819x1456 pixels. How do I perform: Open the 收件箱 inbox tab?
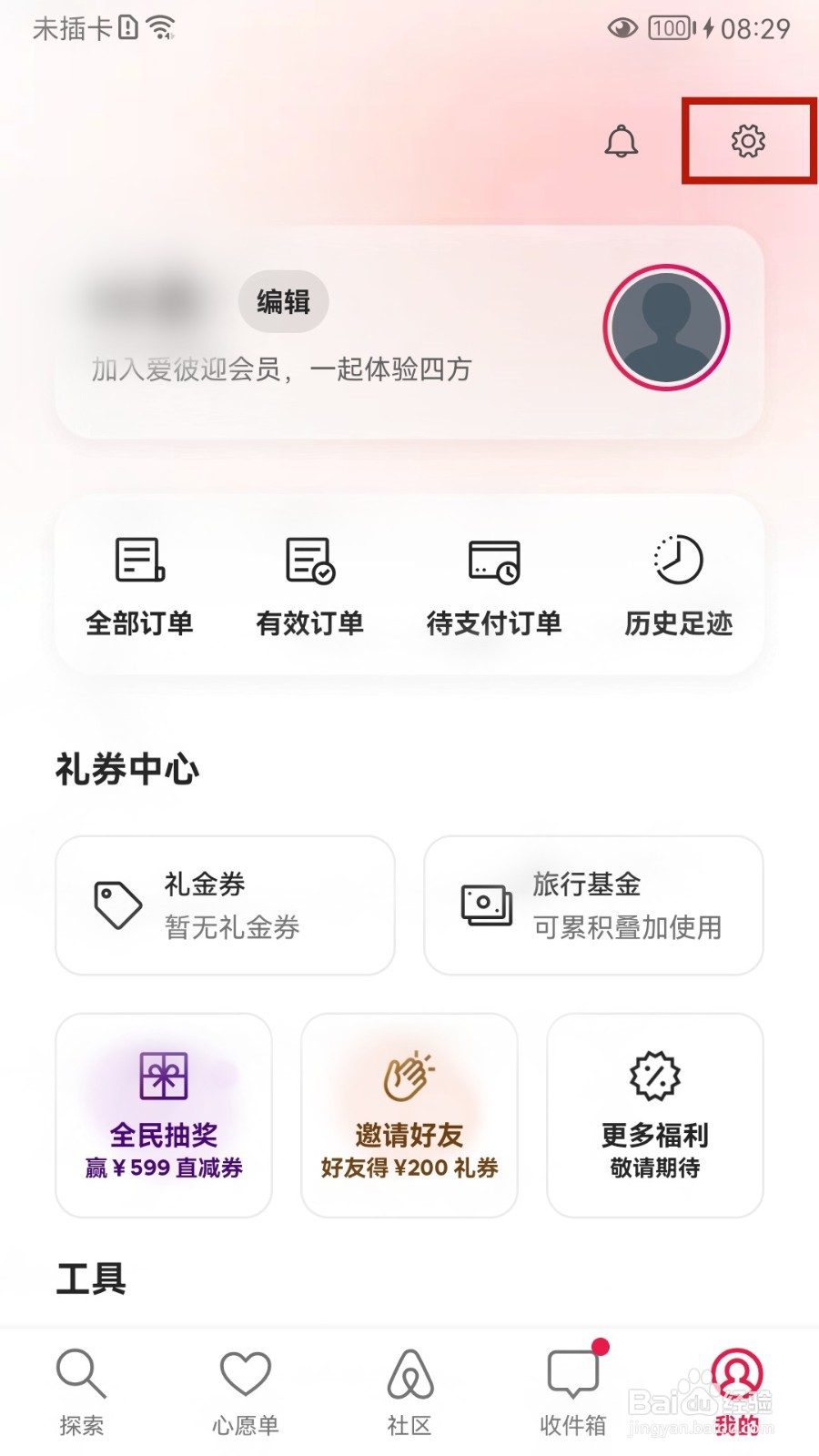pyautogui.click(x=573, y=1392)
